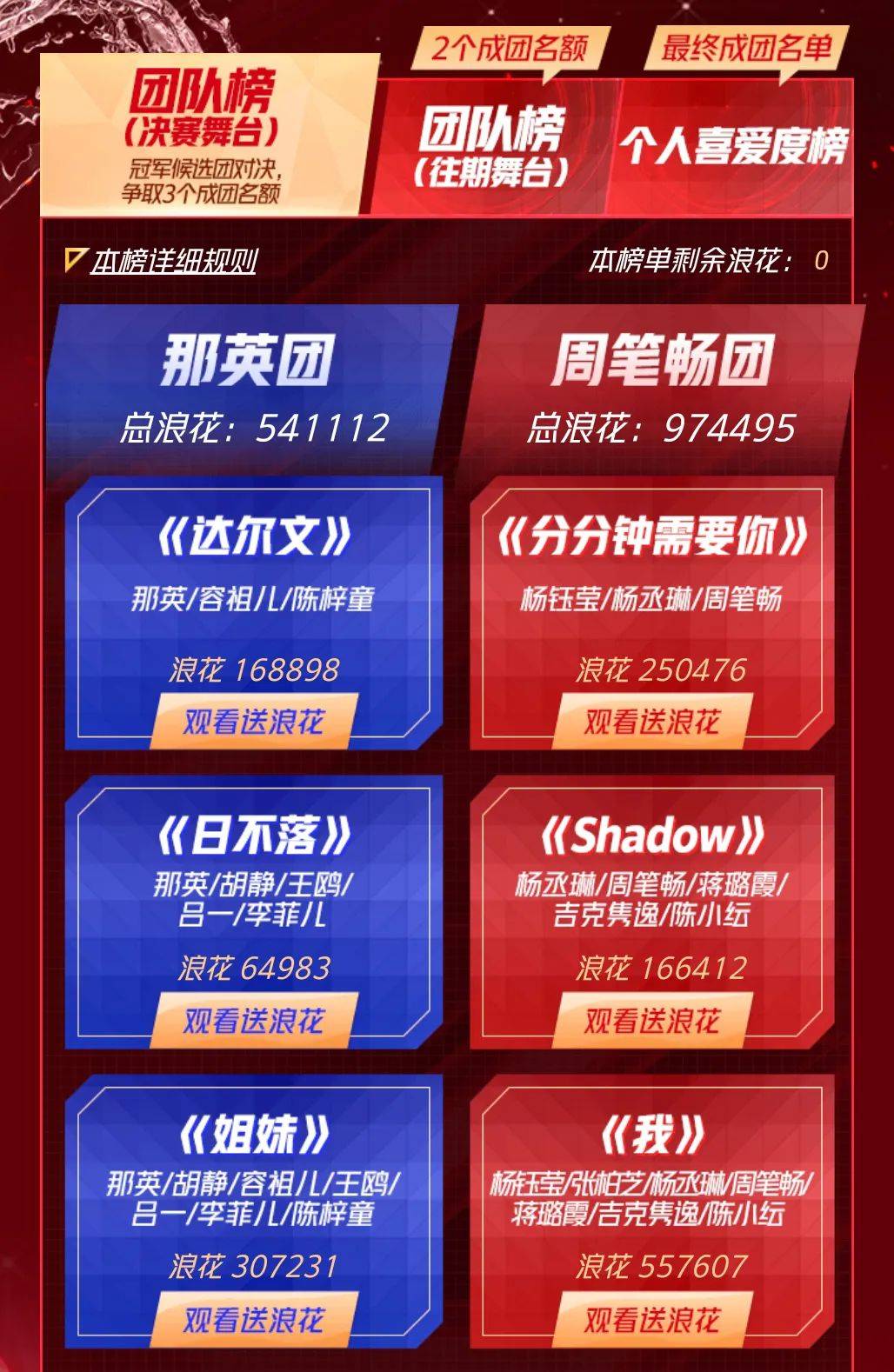This screenshot has height=1372, width=894.
Task: Tap 观看送浪花 for 《姐妹》
Action: [x=254, y=1320]
